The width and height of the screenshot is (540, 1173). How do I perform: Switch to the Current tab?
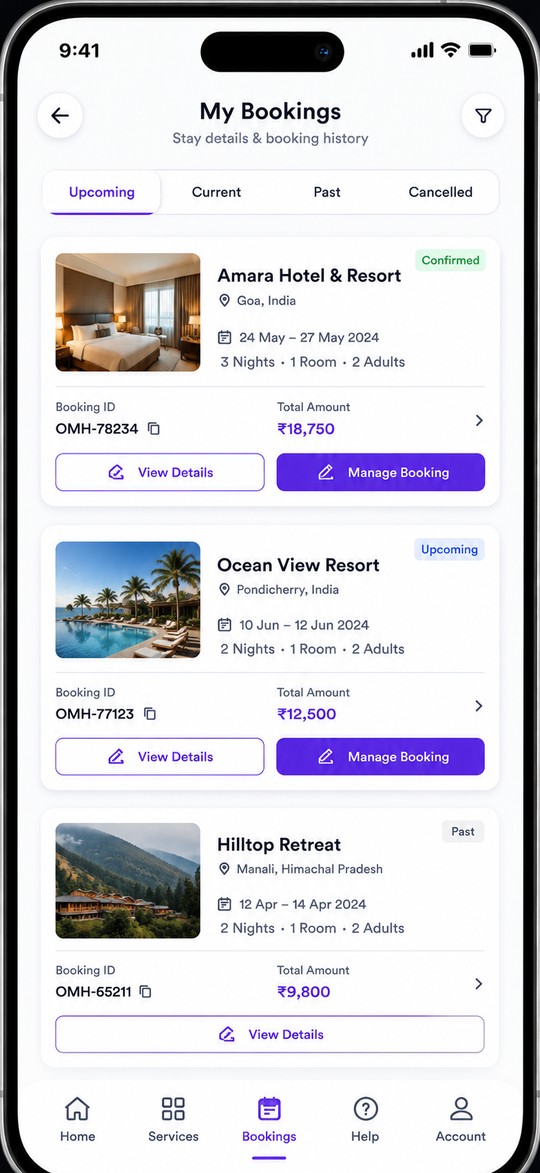(x=216, y=192)
